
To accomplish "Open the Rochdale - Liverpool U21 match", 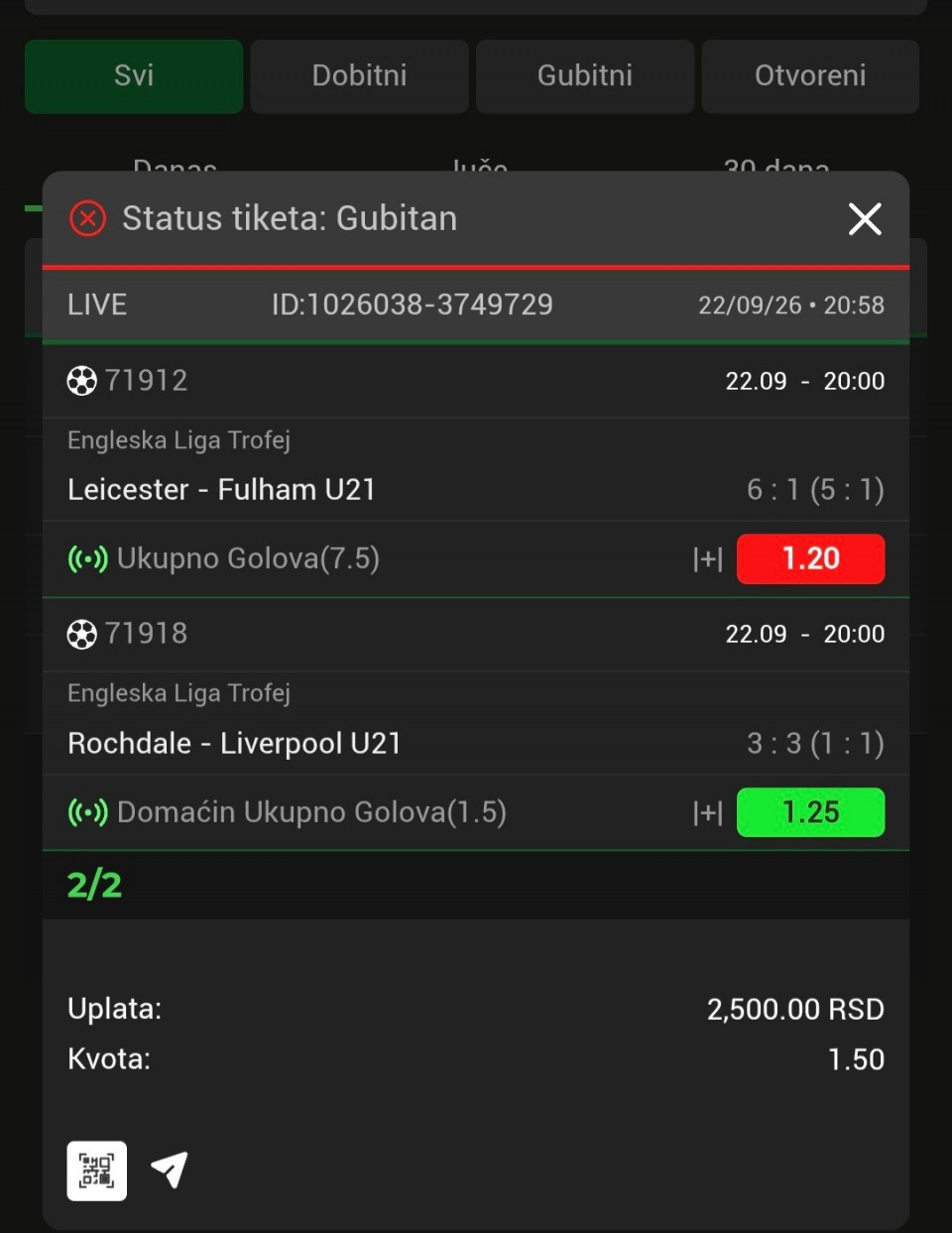I will (234, 743).
